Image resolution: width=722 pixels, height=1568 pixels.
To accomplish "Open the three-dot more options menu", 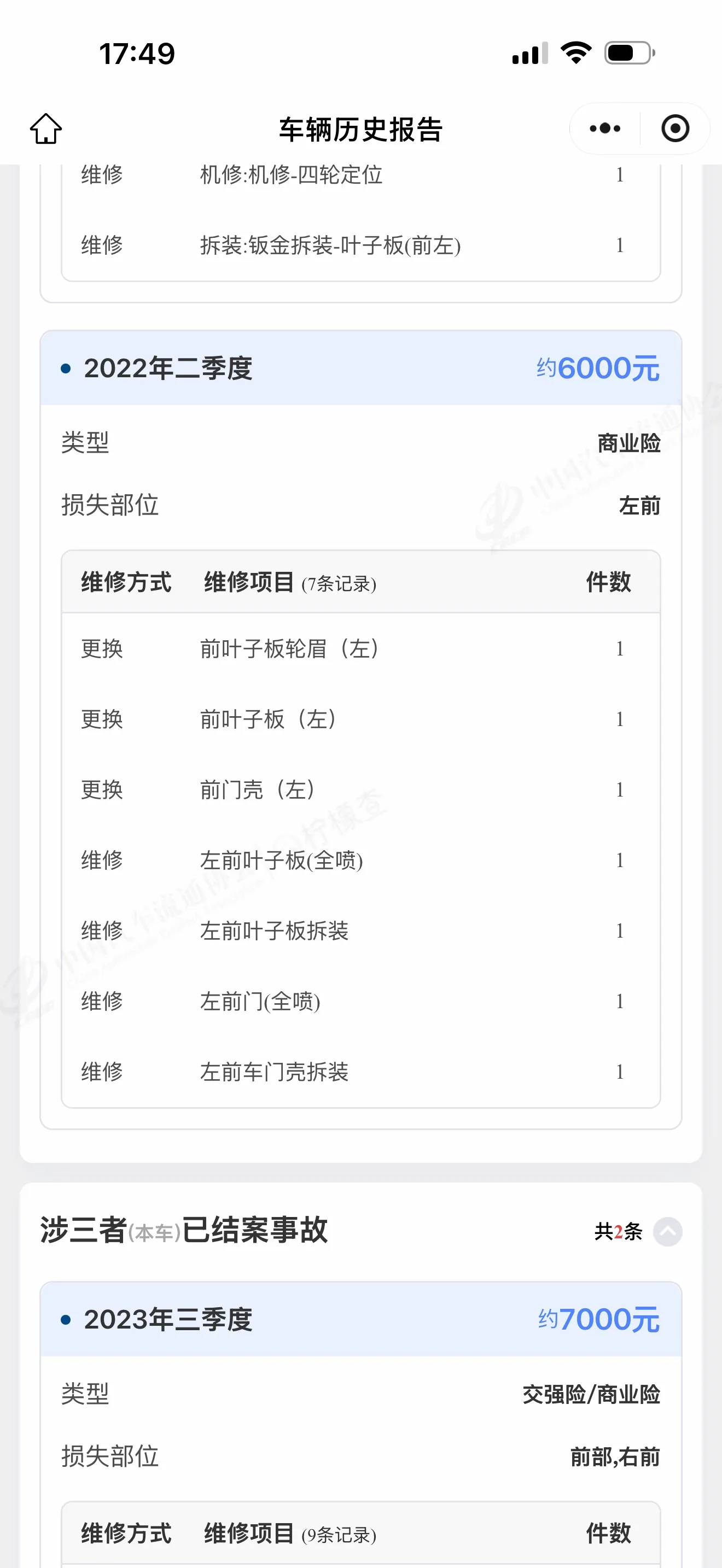I will pyautogui.click(x=605, y=128).
